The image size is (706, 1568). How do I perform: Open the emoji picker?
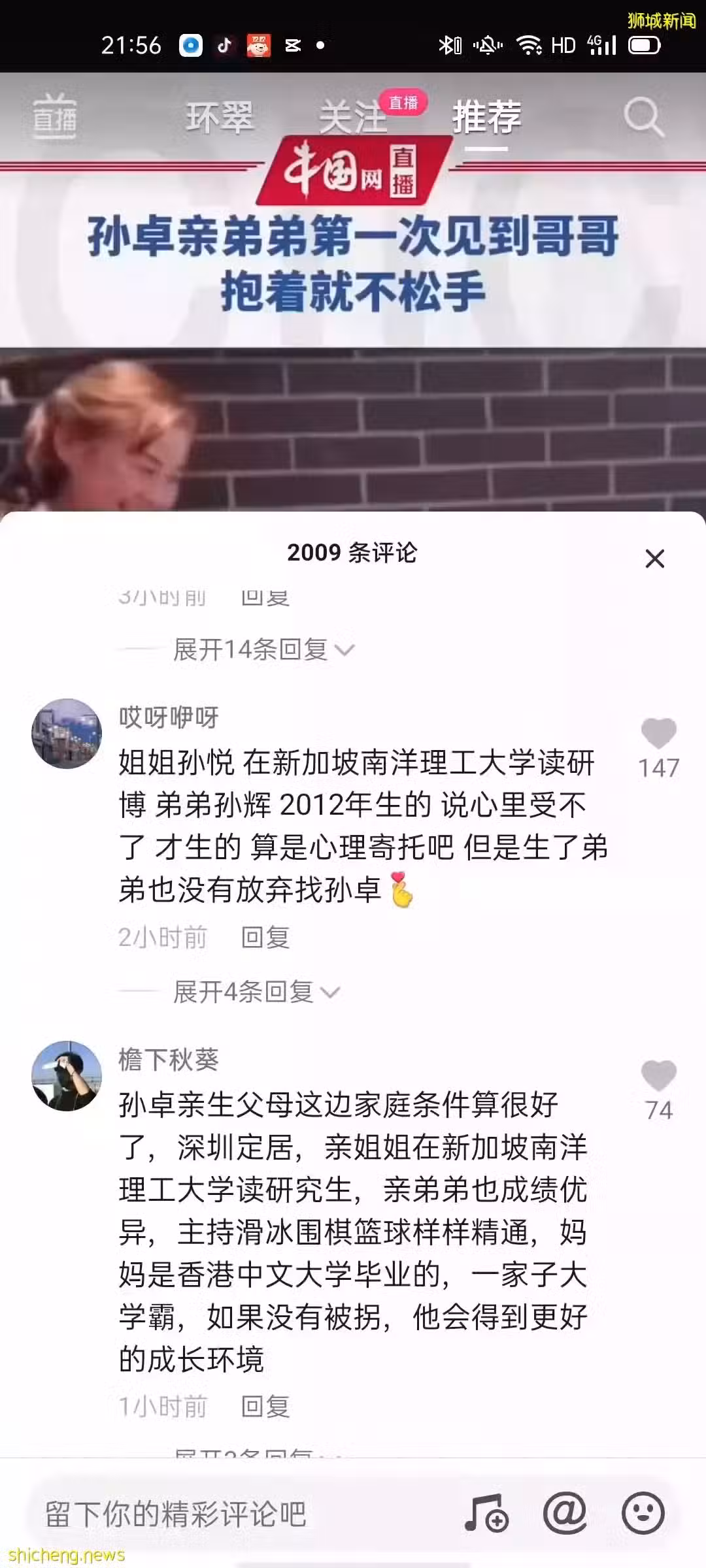(643, 1513)
